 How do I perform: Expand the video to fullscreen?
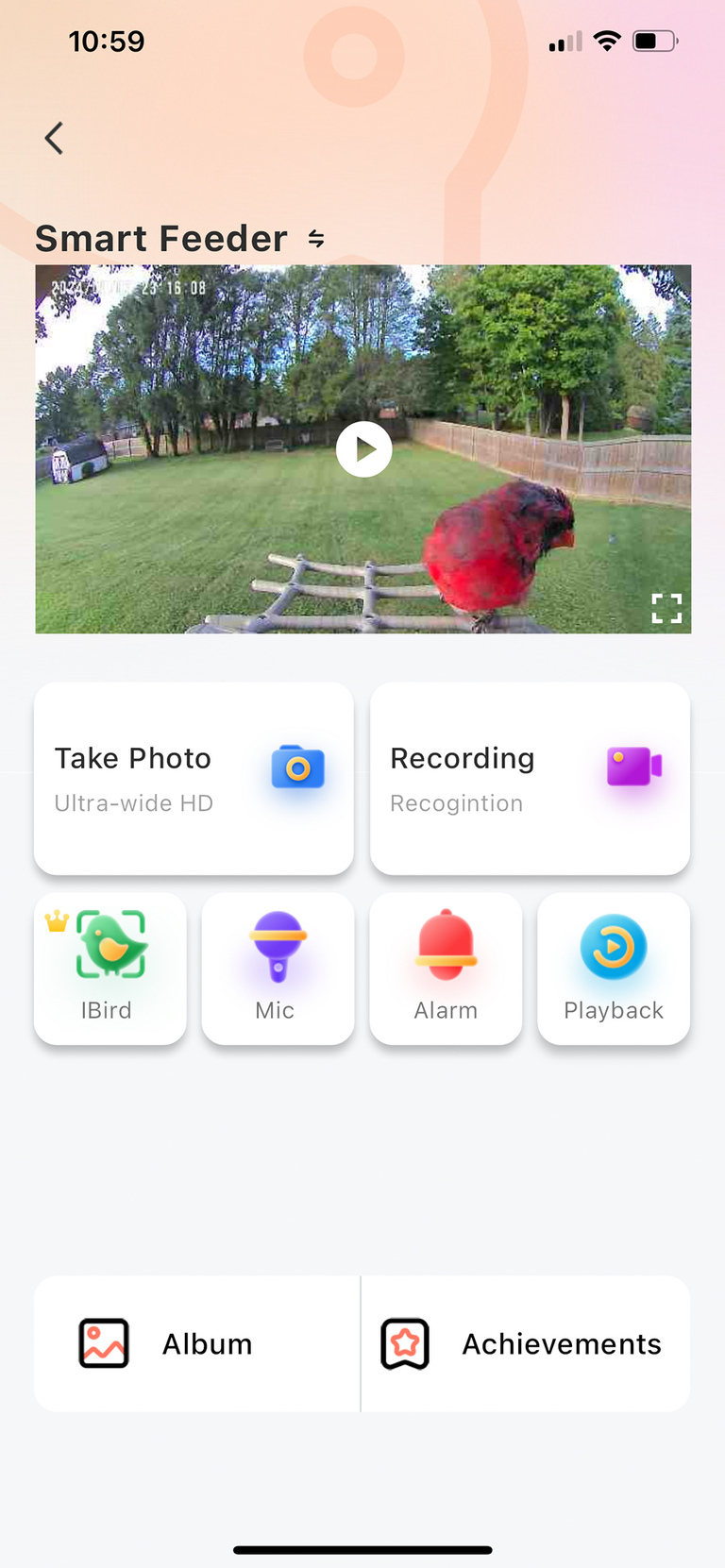click(x=666, y=609)
